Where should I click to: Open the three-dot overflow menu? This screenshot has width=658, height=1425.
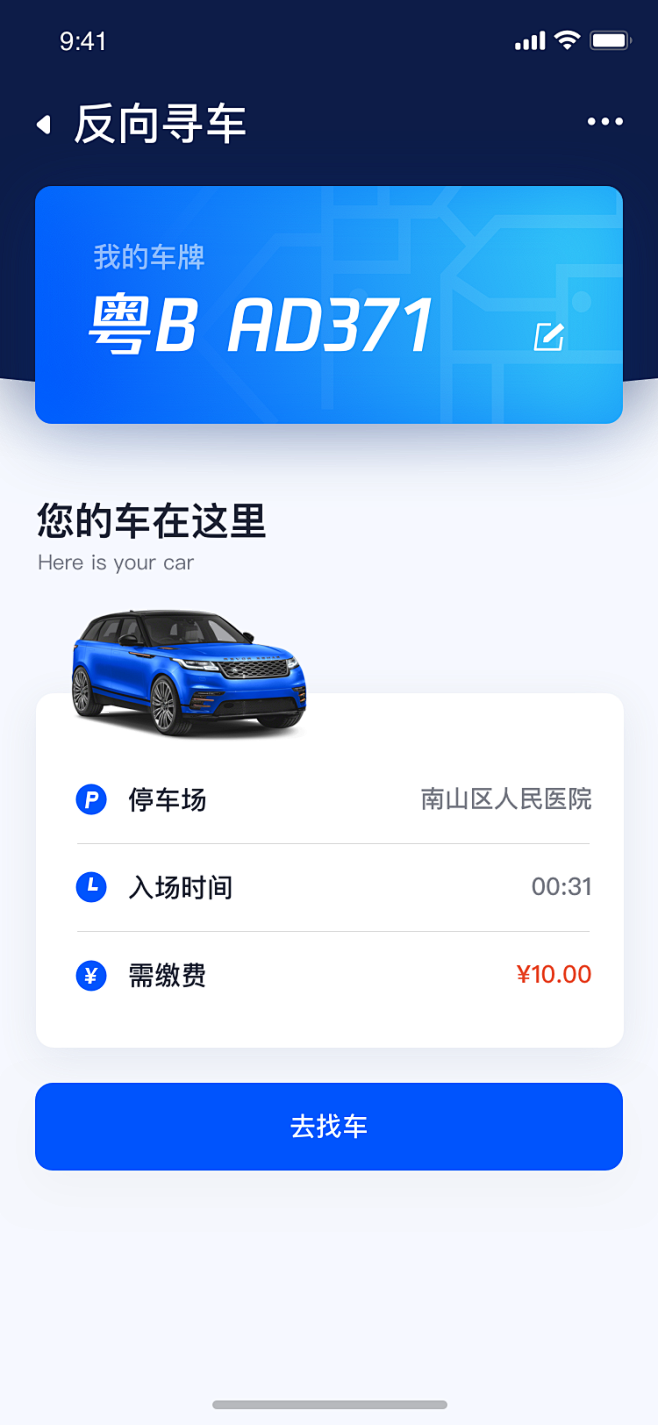(605, 122)
